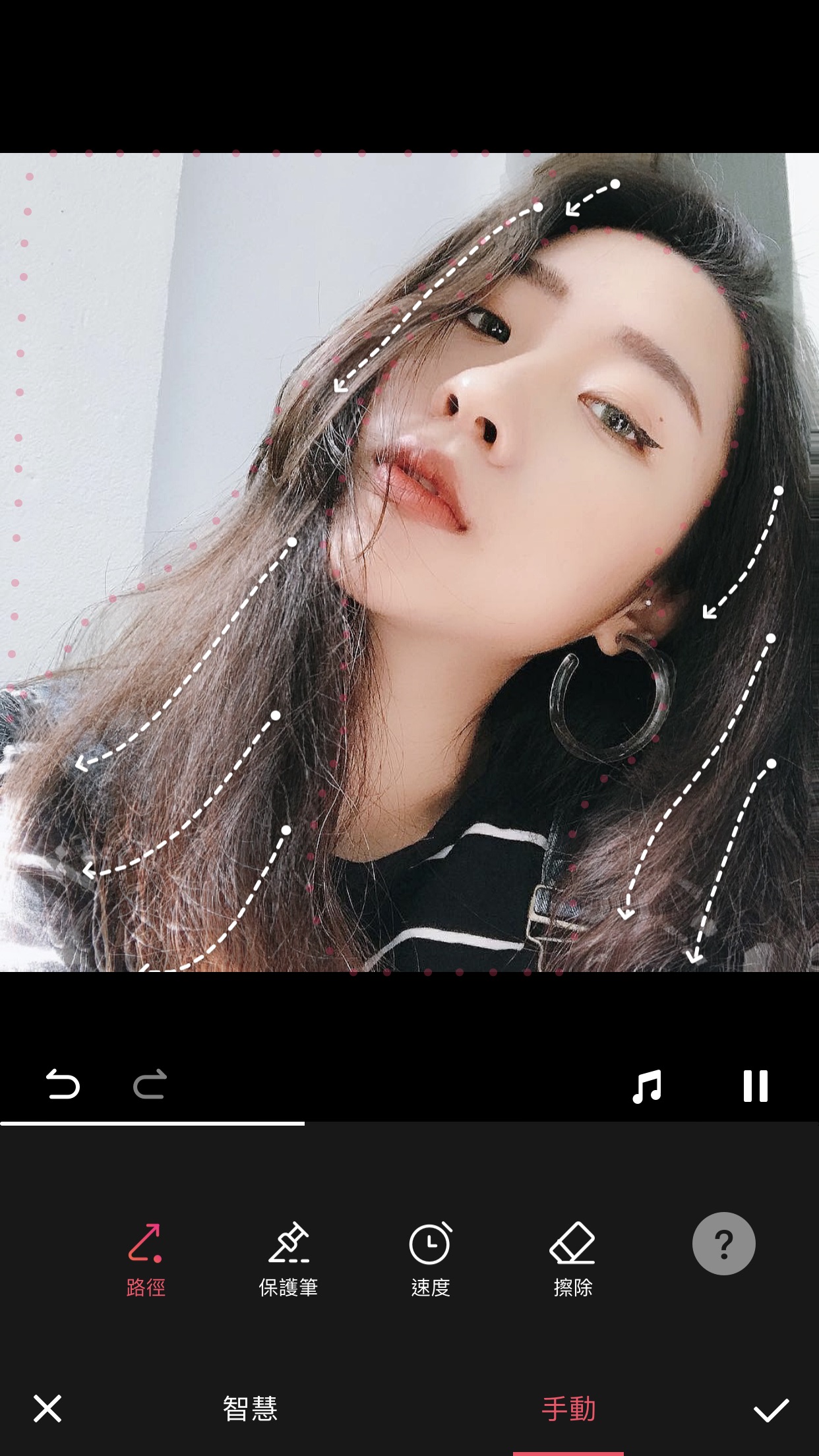Open the 速度 speed setting
The width and height of the screenshot is (819, 1456).
click(431, 1259)
